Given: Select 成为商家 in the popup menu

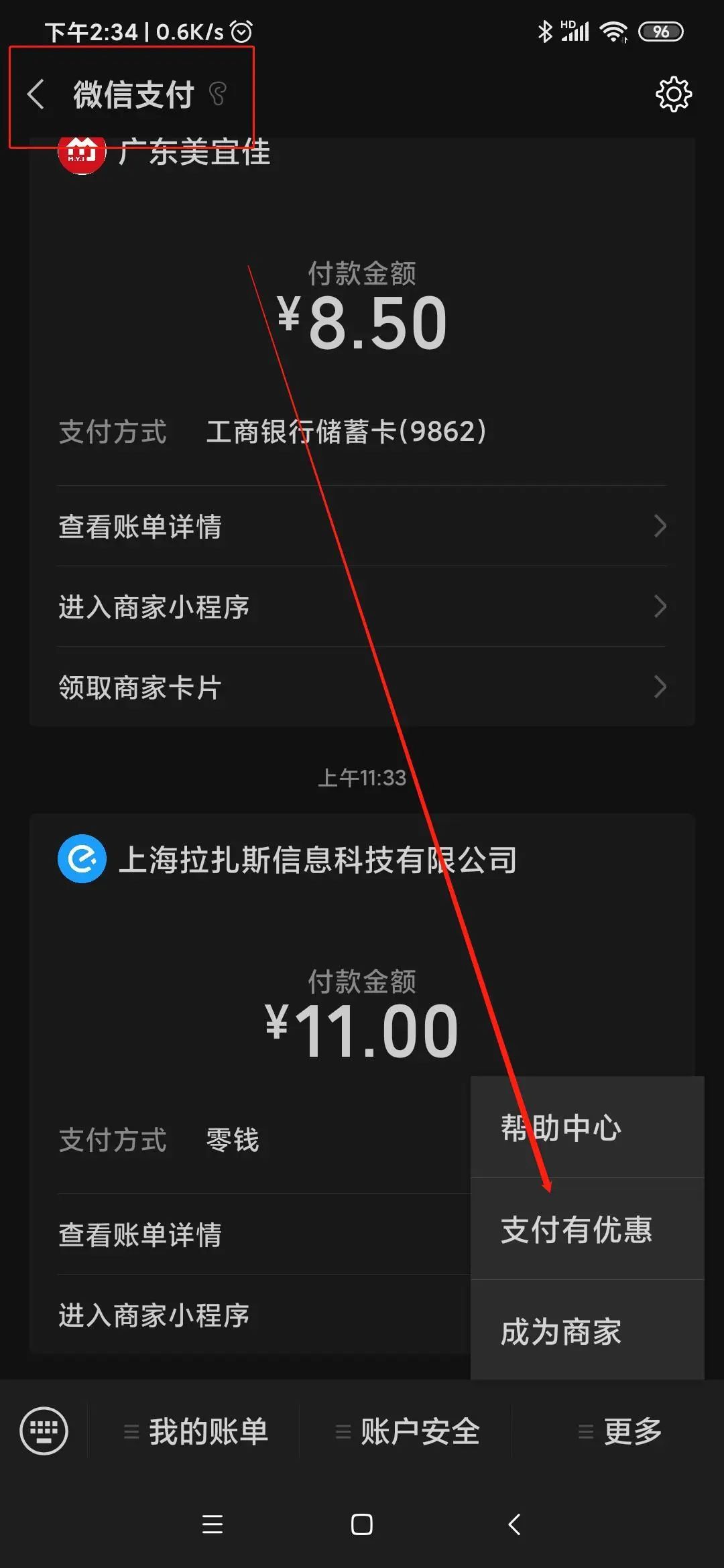Looking at the screenshot, I should 587,1331.
